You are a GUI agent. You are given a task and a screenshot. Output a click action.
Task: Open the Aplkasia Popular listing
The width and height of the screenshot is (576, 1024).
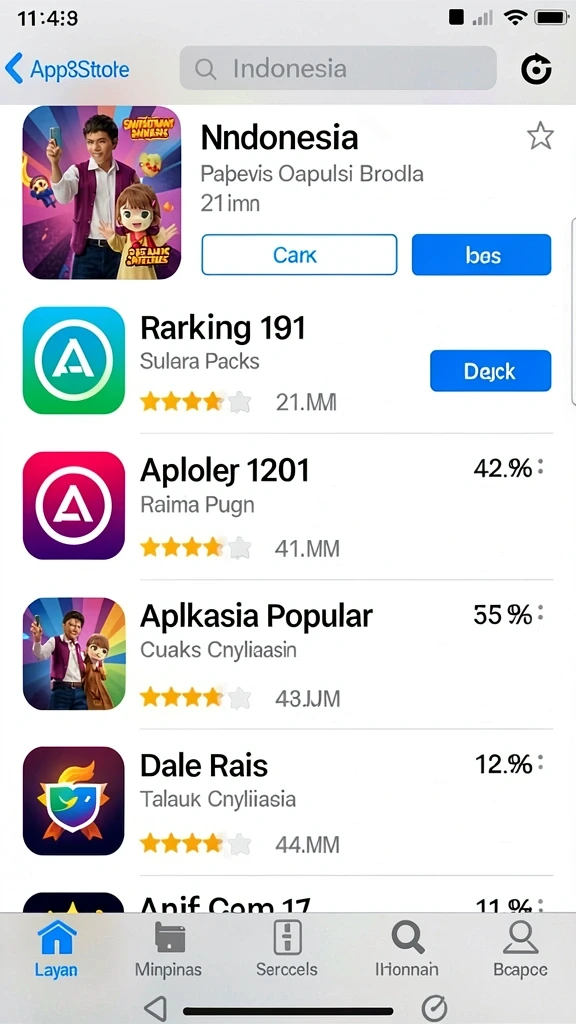(287, 653)
